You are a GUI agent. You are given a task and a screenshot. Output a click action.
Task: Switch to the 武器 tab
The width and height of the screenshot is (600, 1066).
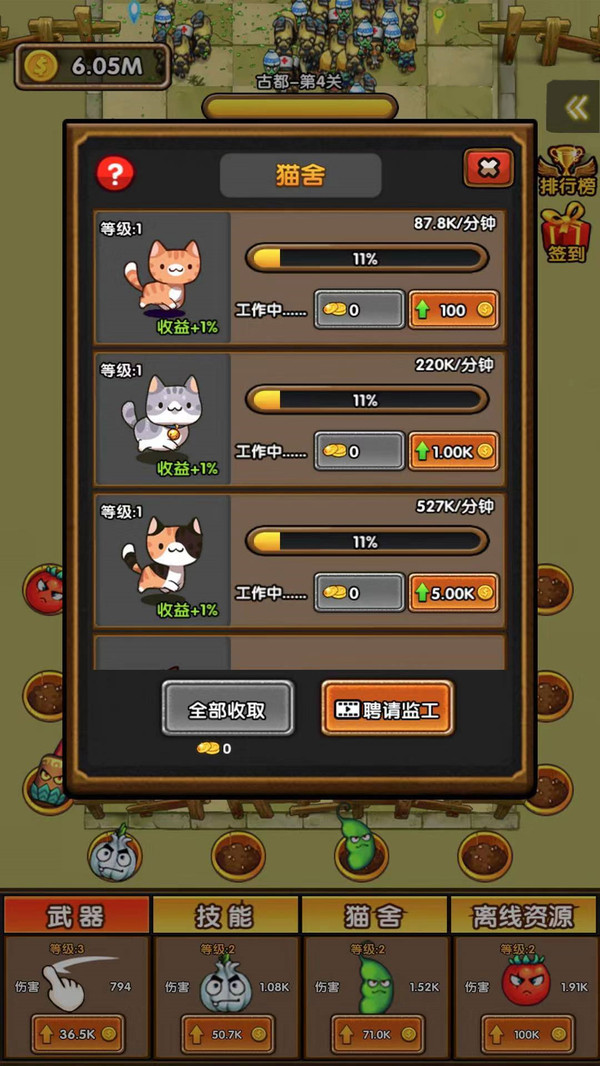point(76,915)
